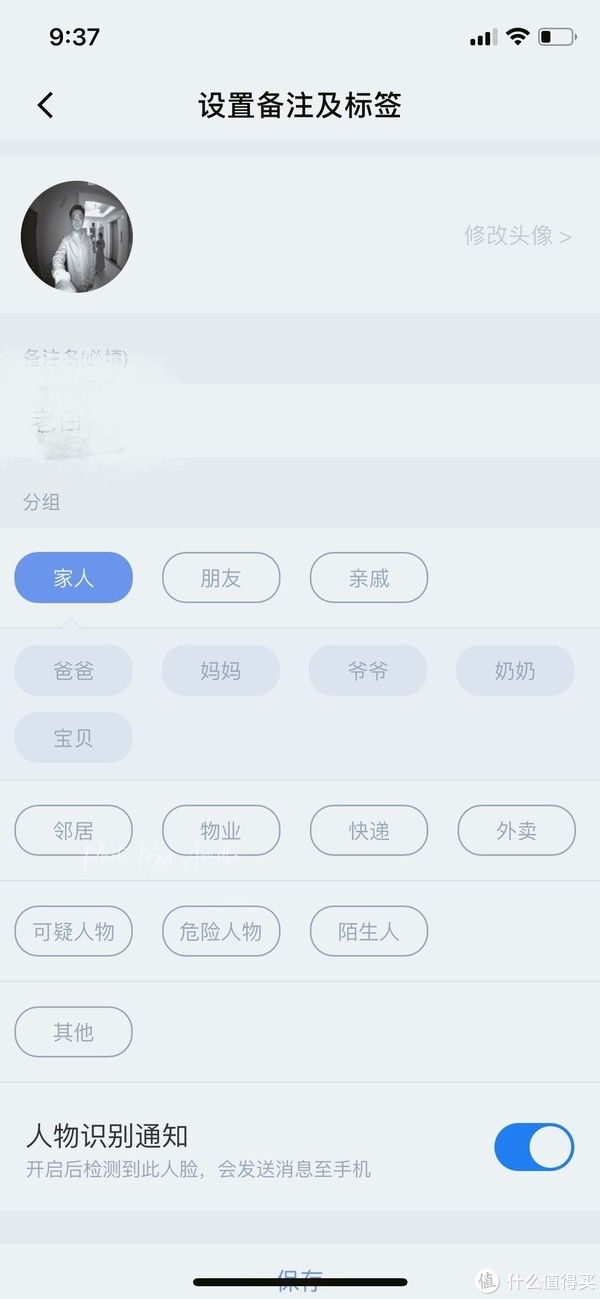Select the 亲戚 group chip
This screenshot has height=1299, width=600.
pyautogui.click(x=369, y=578)
